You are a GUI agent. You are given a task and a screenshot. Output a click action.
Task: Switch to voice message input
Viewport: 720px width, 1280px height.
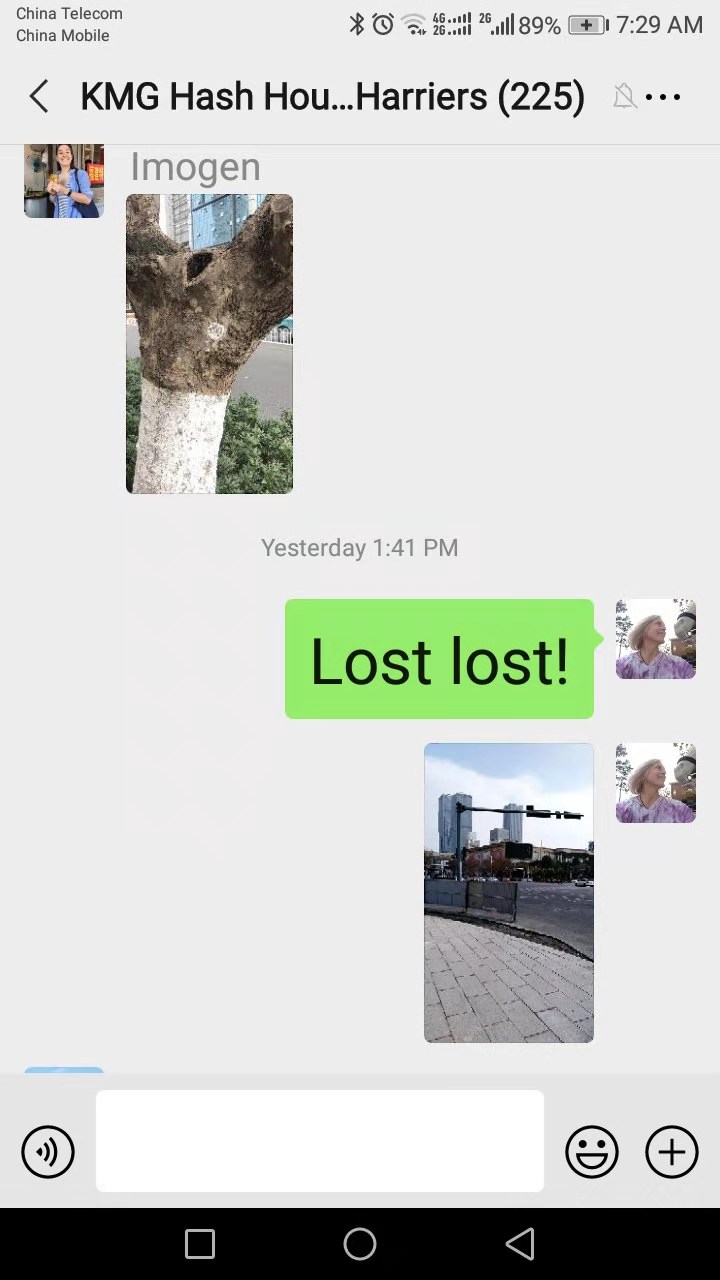48,1152
